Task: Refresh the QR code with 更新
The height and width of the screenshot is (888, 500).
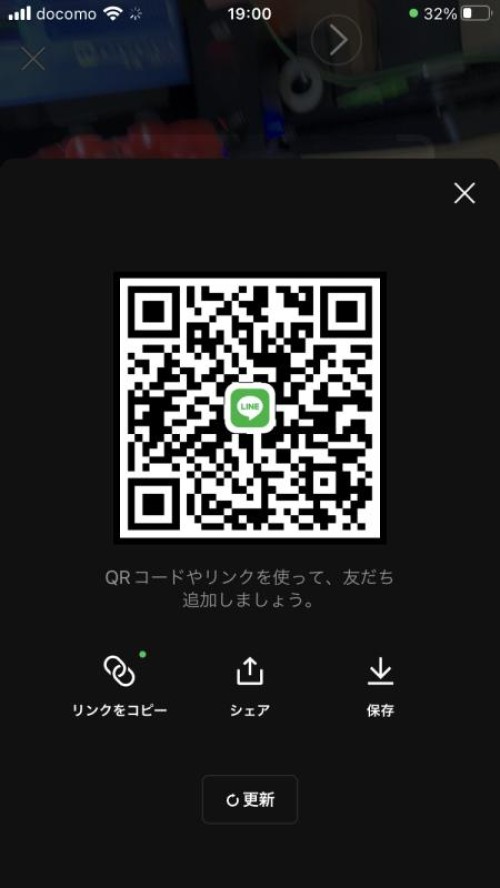Action: (x=250, y=799)
